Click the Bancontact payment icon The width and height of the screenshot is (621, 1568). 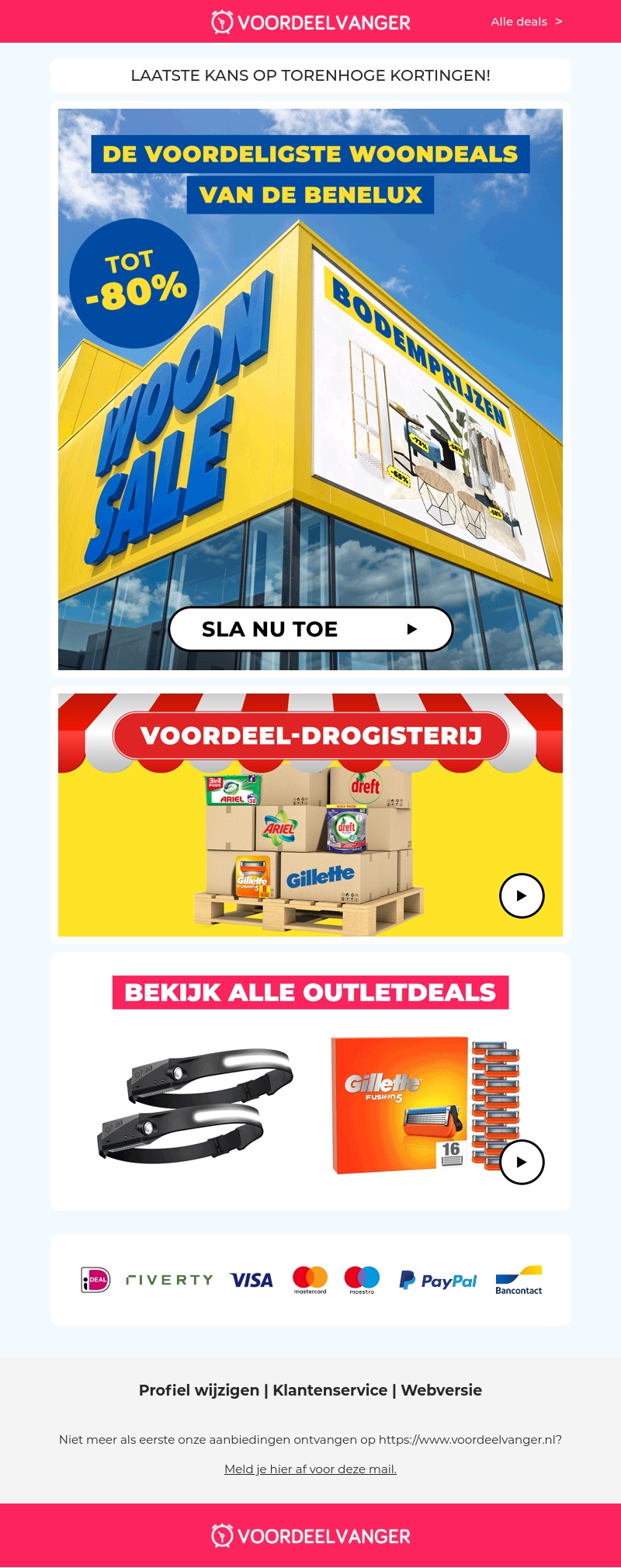[518, 1279]
